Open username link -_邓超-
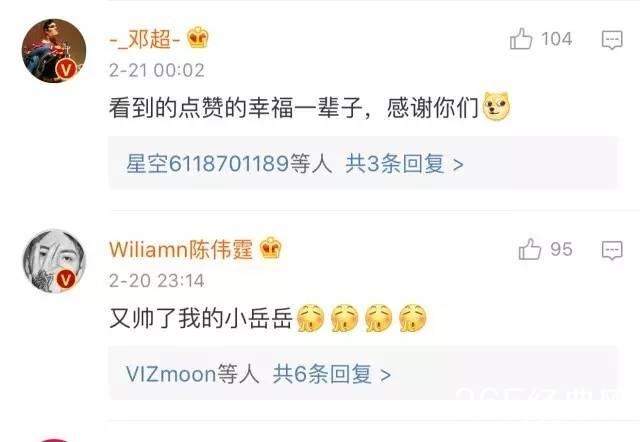The width and height of the screenshot is (640, 442). [146, 39]
